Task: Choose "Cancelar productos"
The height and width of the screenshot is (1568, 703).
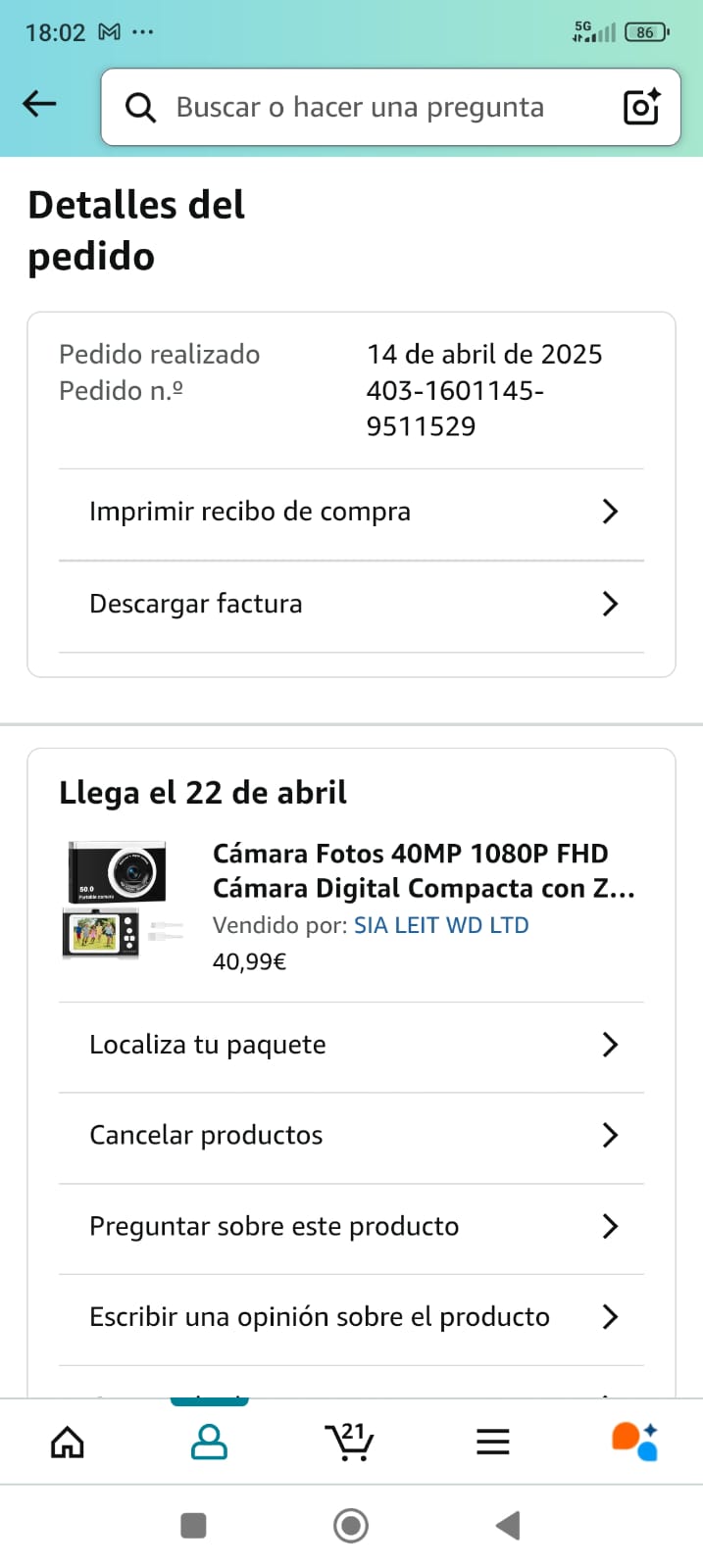Action: click(x=351, y=1135)
